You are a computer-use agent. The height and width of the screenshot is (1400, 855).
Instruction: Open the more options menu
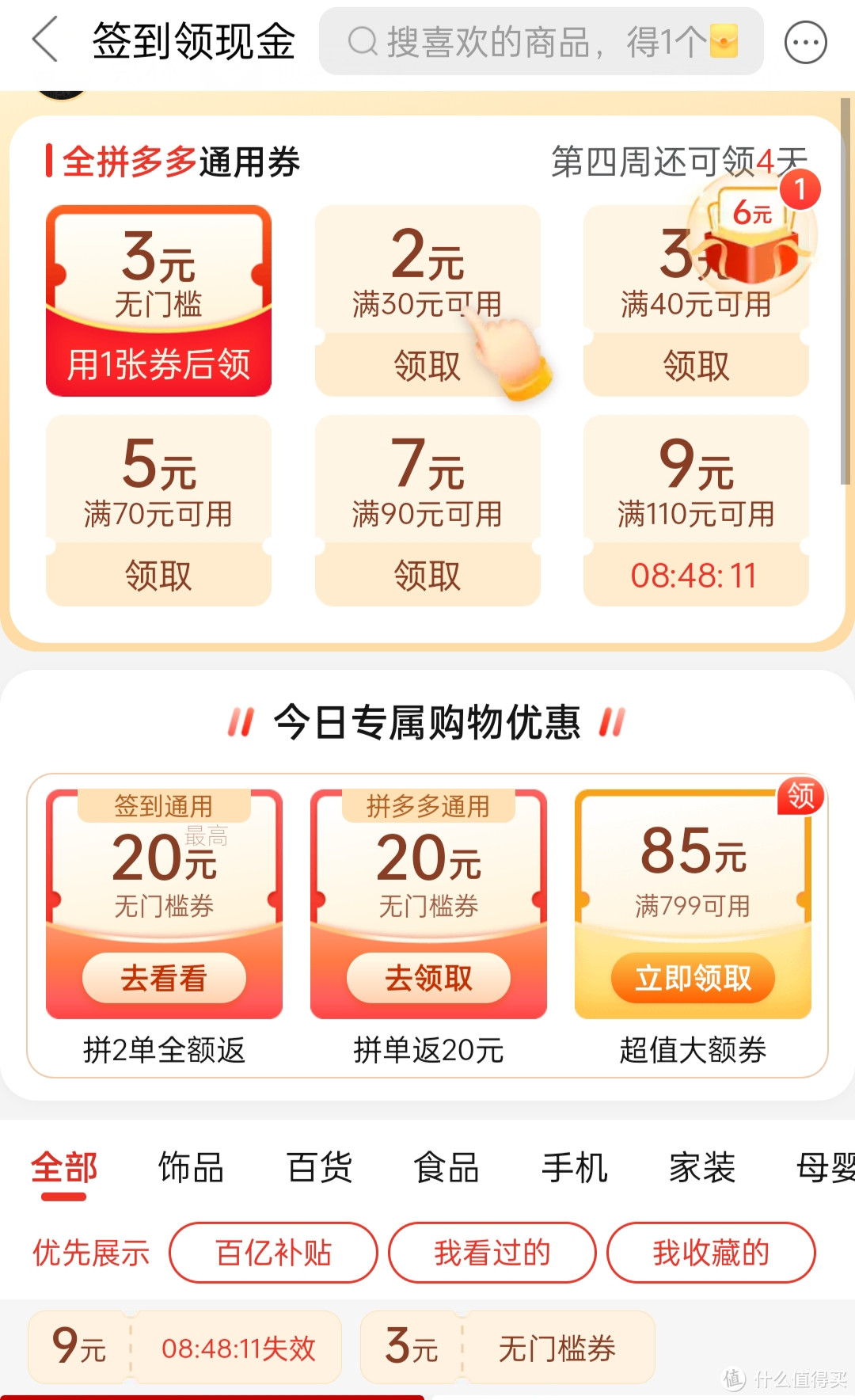click(805, 42)
